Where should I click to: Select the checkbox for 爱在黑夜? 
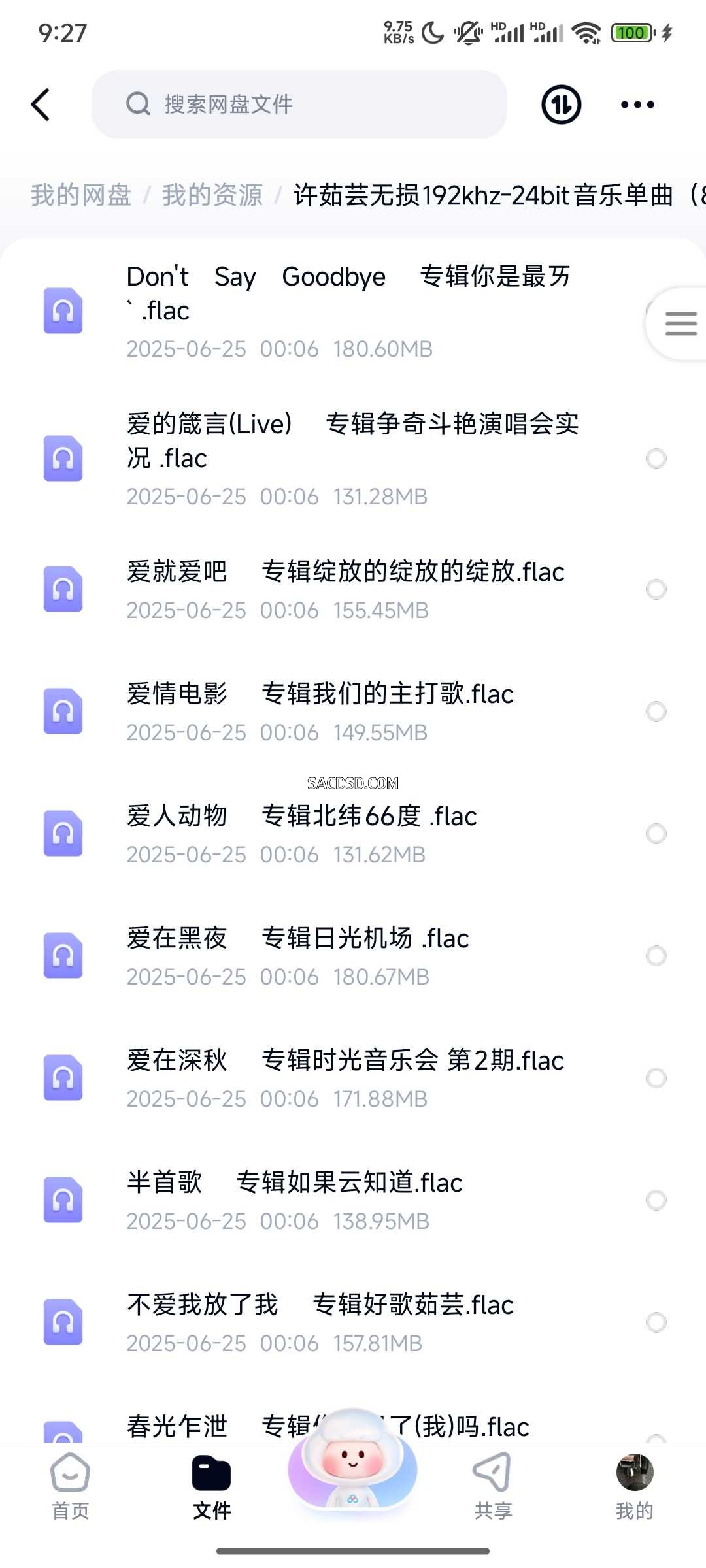[x=656, y=956]
